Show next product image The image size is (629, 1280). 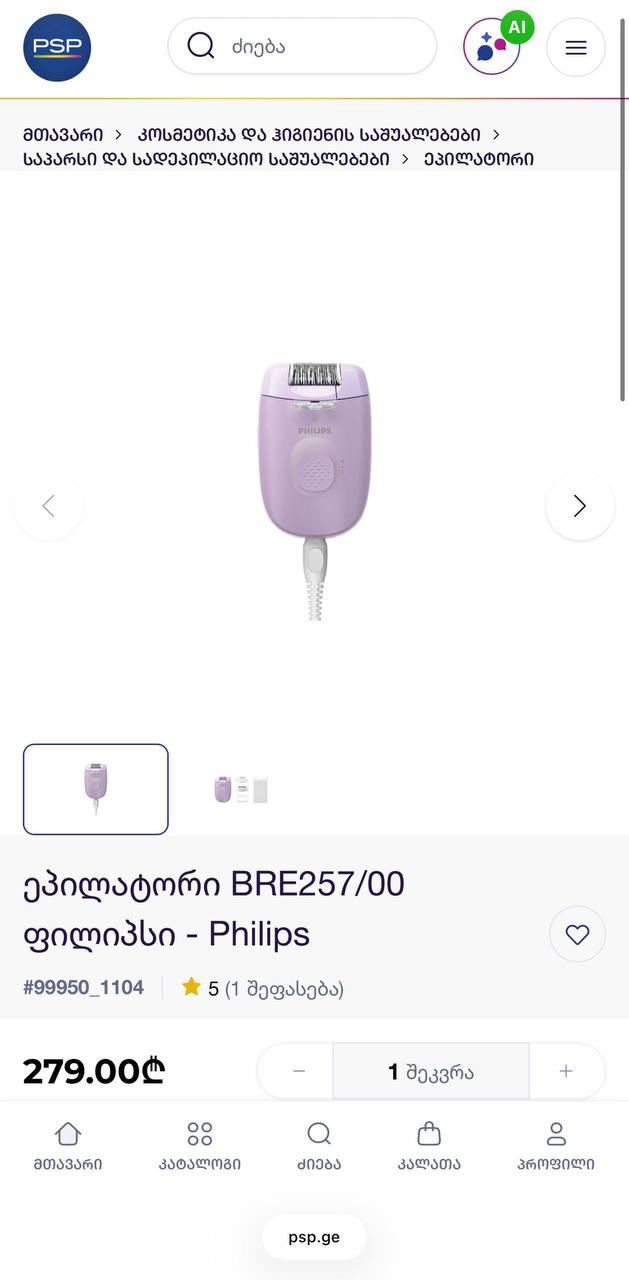[x=580, y=506]
